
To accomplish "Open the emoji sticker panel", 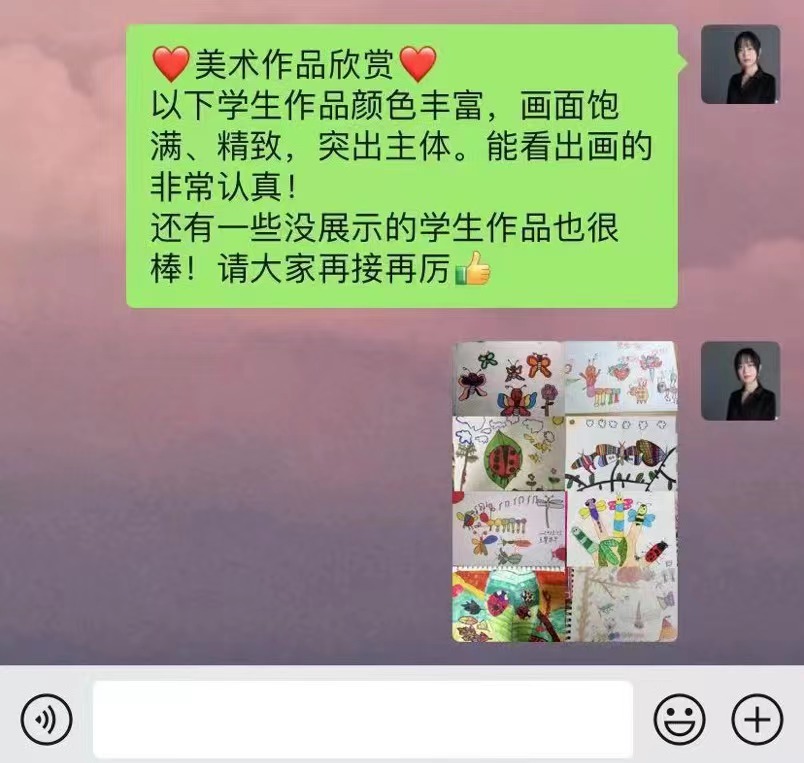I will click(x=679, y=719).
